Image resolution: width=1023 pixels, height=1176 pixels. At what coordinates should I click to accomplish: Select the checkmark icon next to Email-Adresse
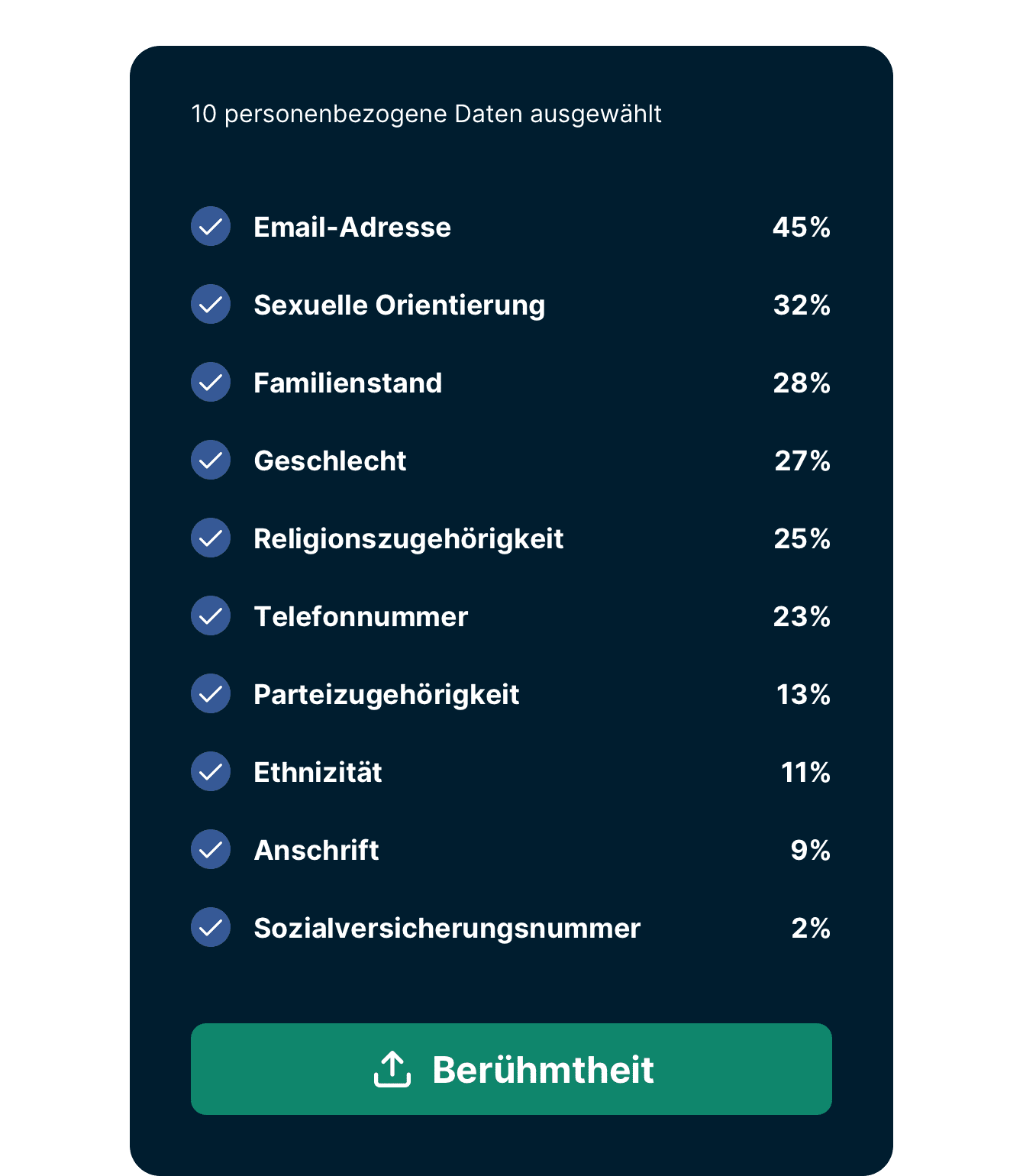point(210,226)
